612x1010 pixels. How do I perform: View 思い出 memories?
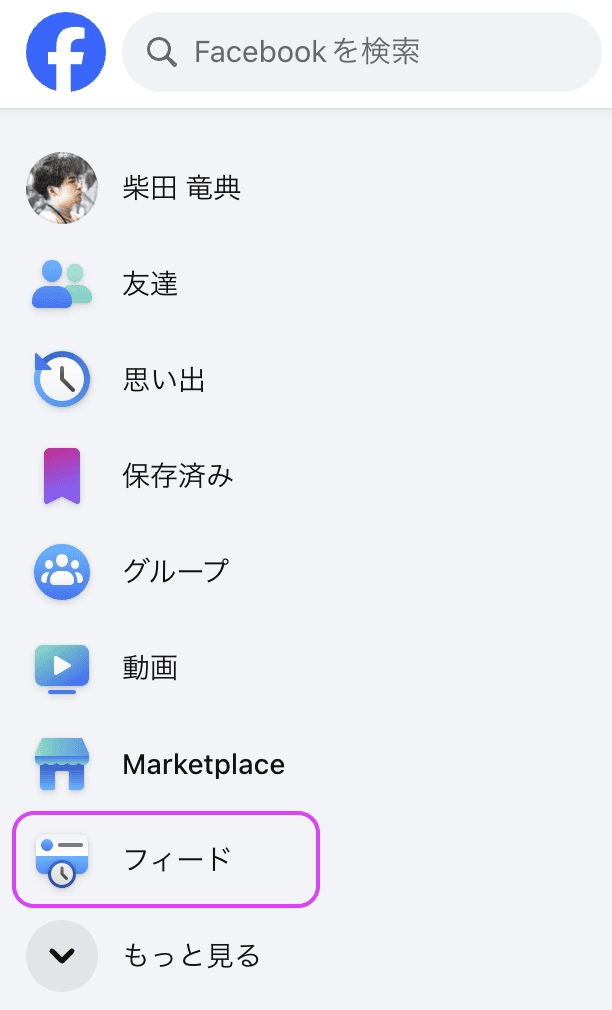[x=163, y=380]
